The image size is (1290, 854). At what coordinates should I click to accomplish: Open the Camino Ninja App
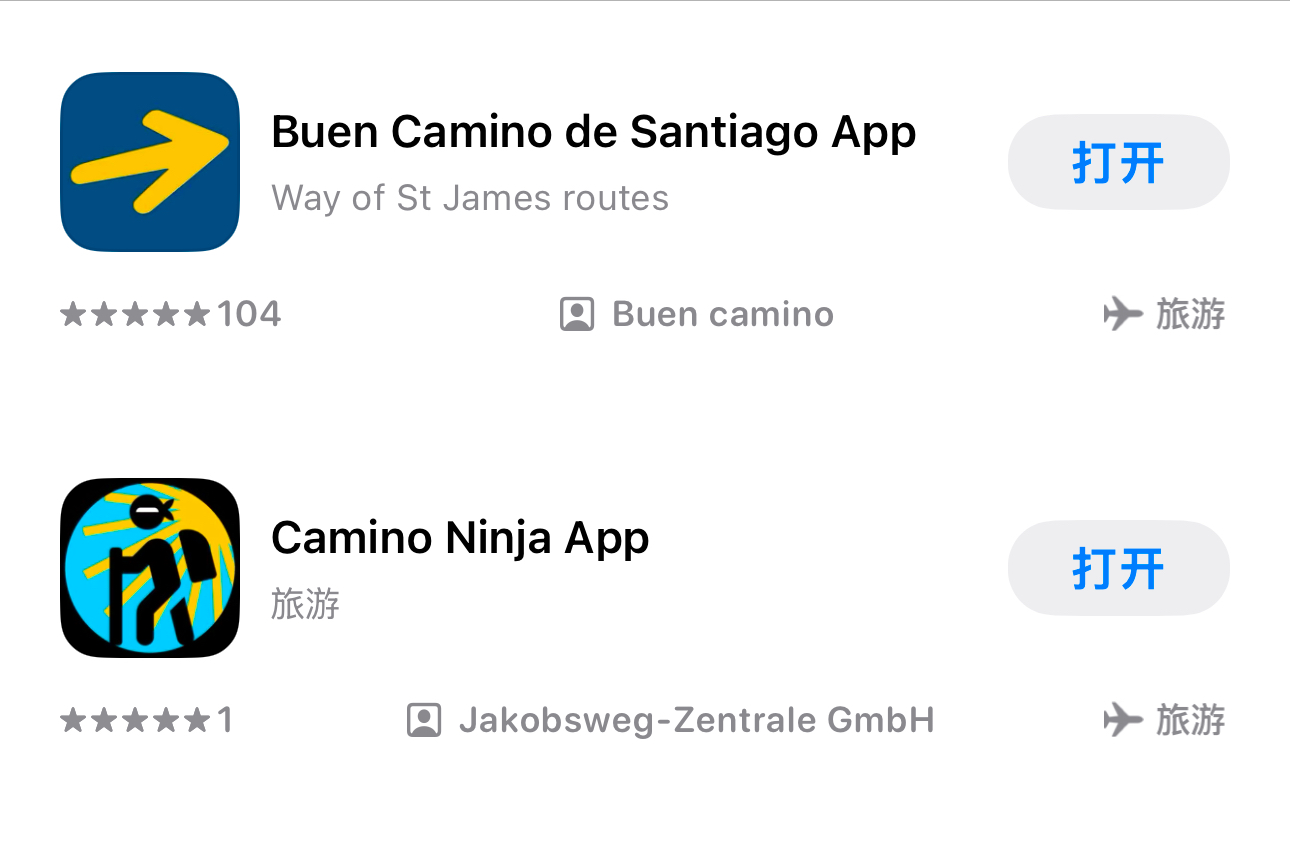1118,568
